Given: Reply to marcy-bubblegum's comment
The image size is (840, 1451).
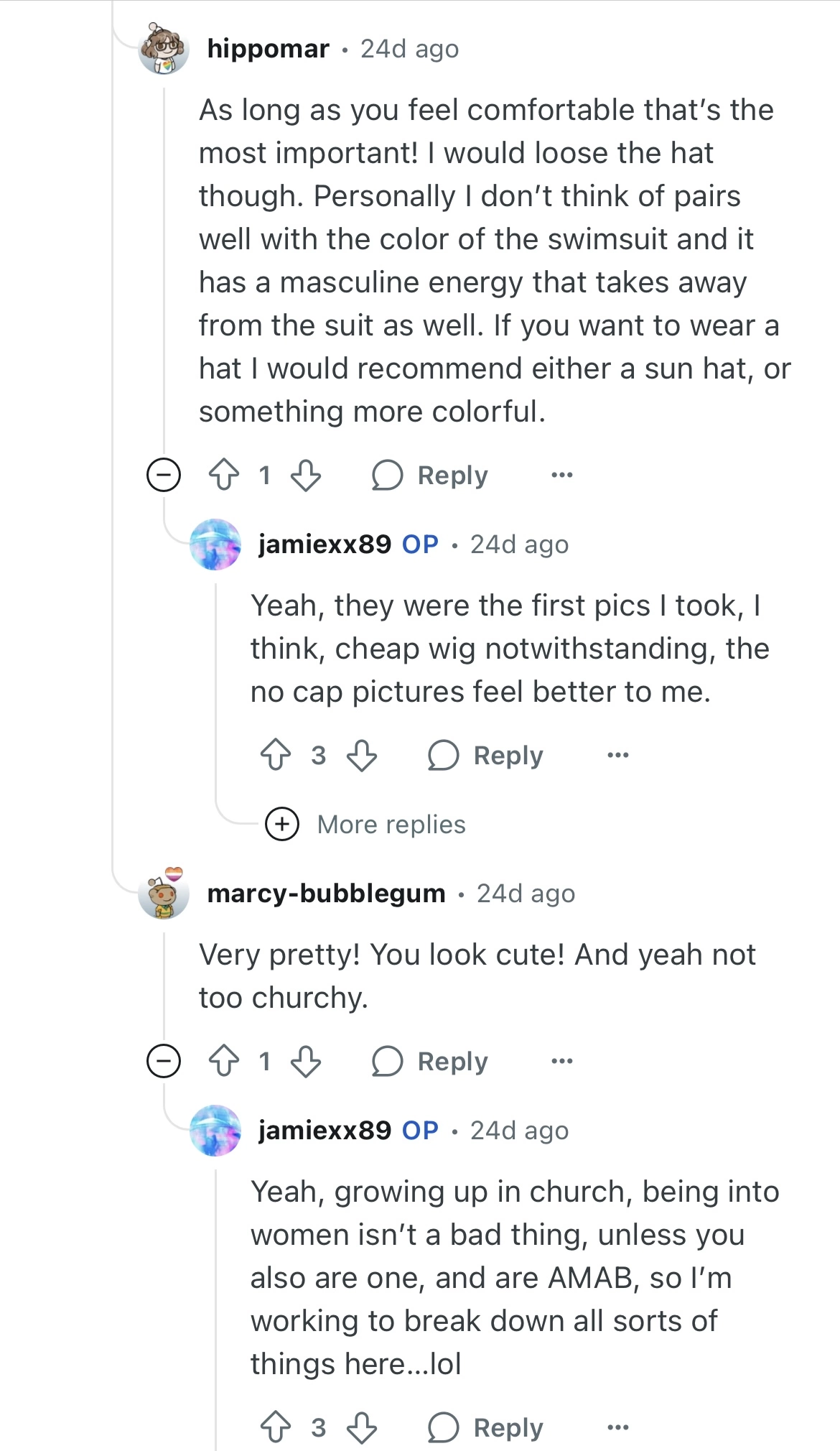Looking at the screenshot, I should [430, 1062].
